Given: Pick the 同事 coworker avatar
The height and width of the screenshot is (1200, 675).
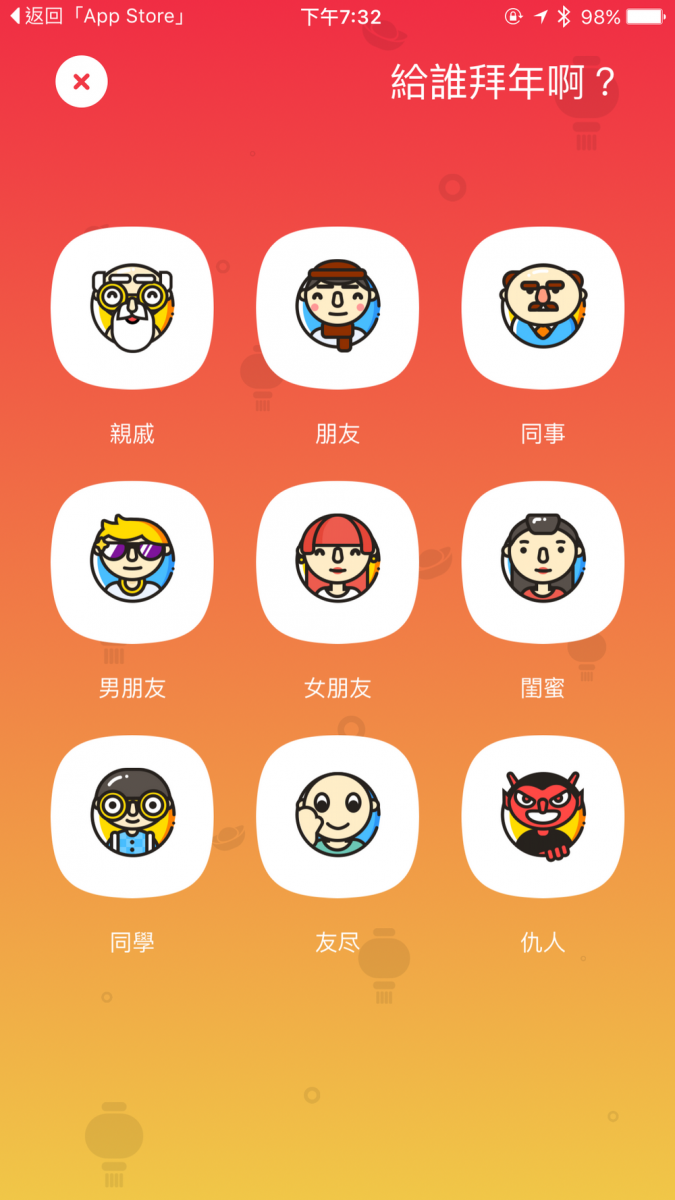Looking at the screenshot, I should coord(543,308).
